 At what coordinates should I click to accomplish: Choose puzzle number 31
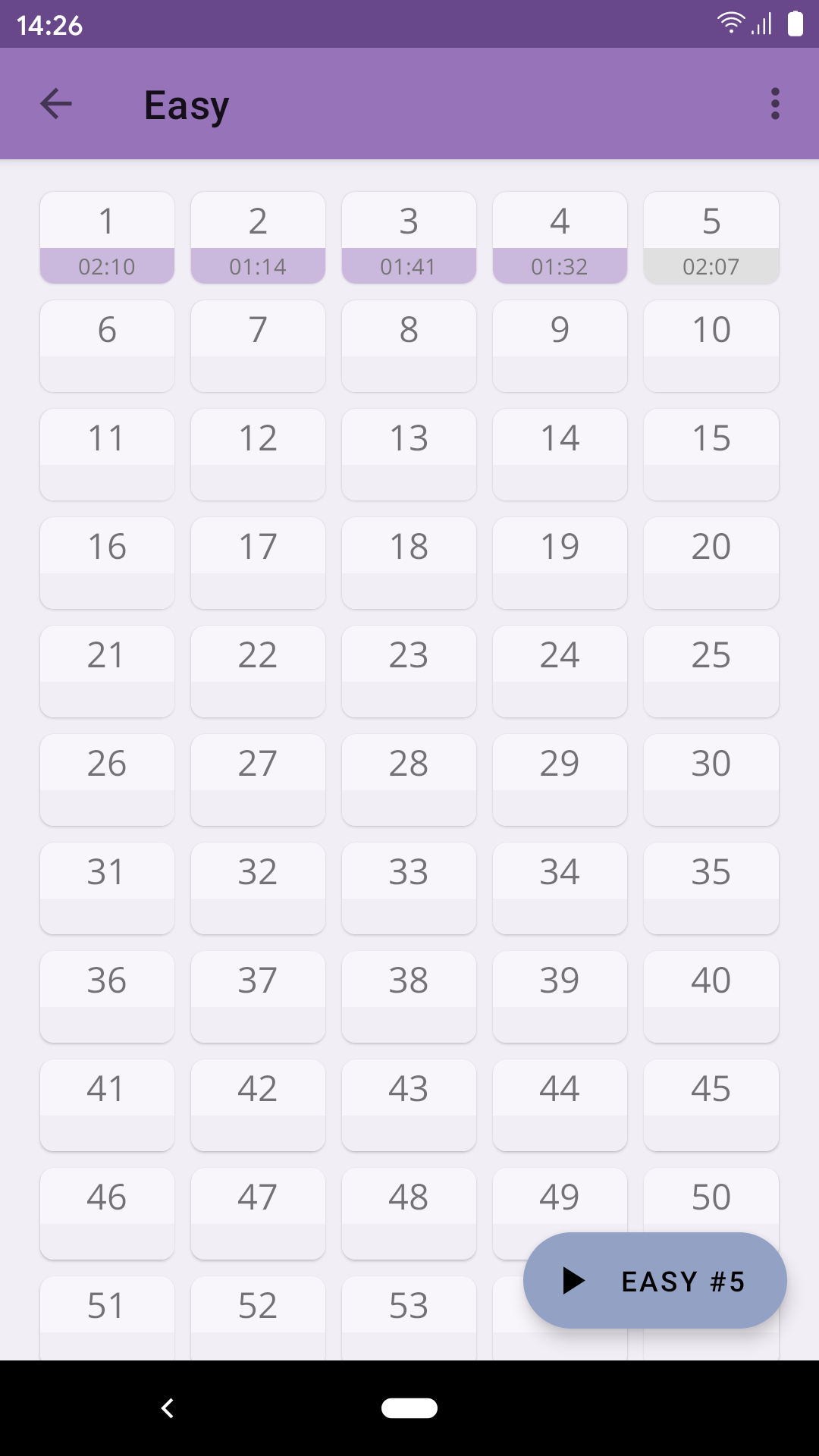point(107,888)
